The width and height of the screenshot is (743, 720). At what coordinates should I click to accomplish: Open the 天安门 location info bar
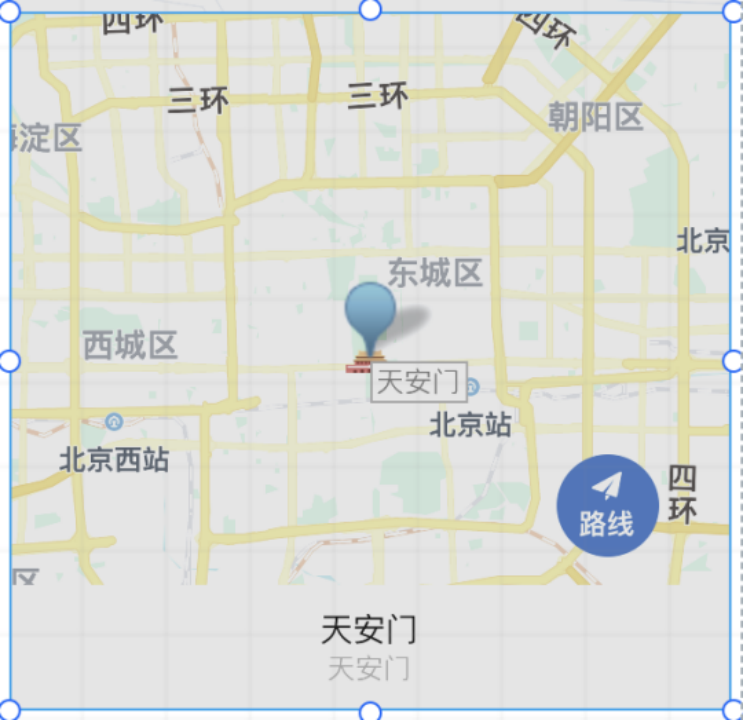369,645
